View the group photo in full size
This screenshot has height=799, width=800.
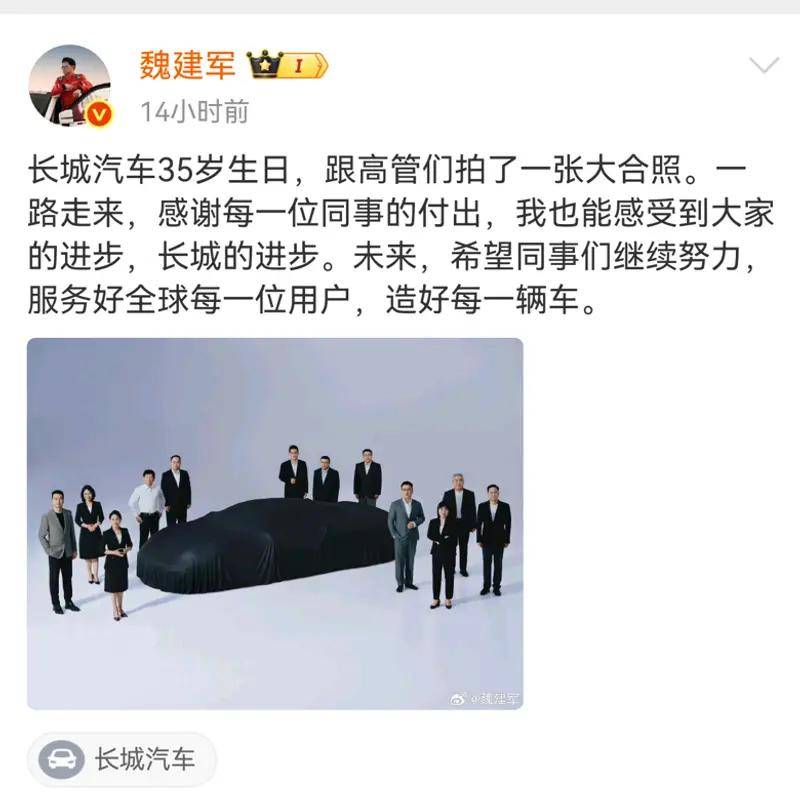click(x=275, y=523)
